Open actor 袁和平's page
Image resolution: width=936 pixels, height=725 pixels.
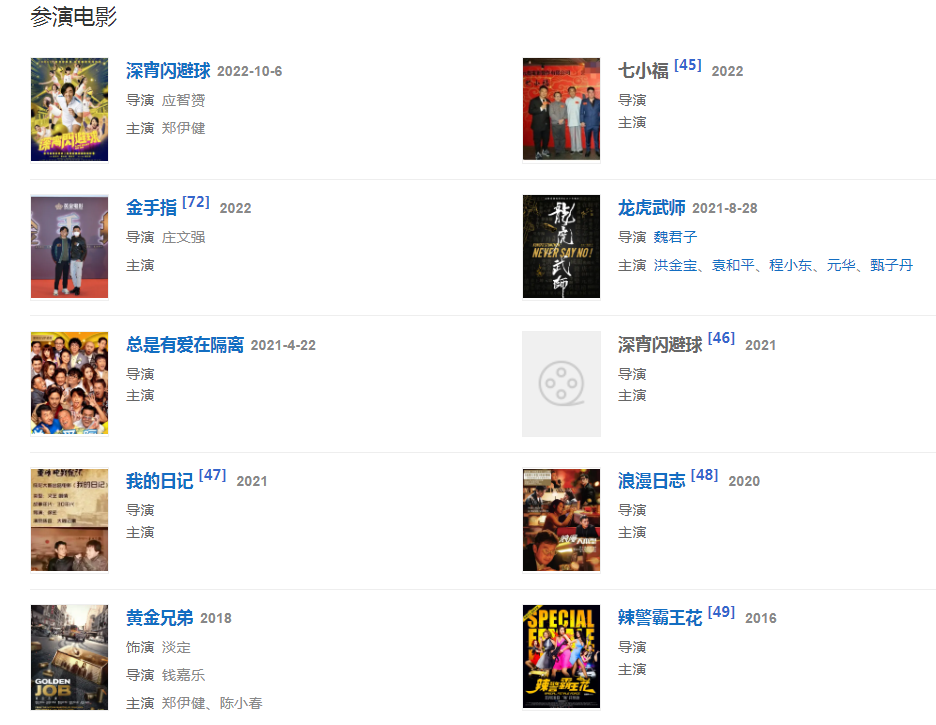tap(733, 265)
